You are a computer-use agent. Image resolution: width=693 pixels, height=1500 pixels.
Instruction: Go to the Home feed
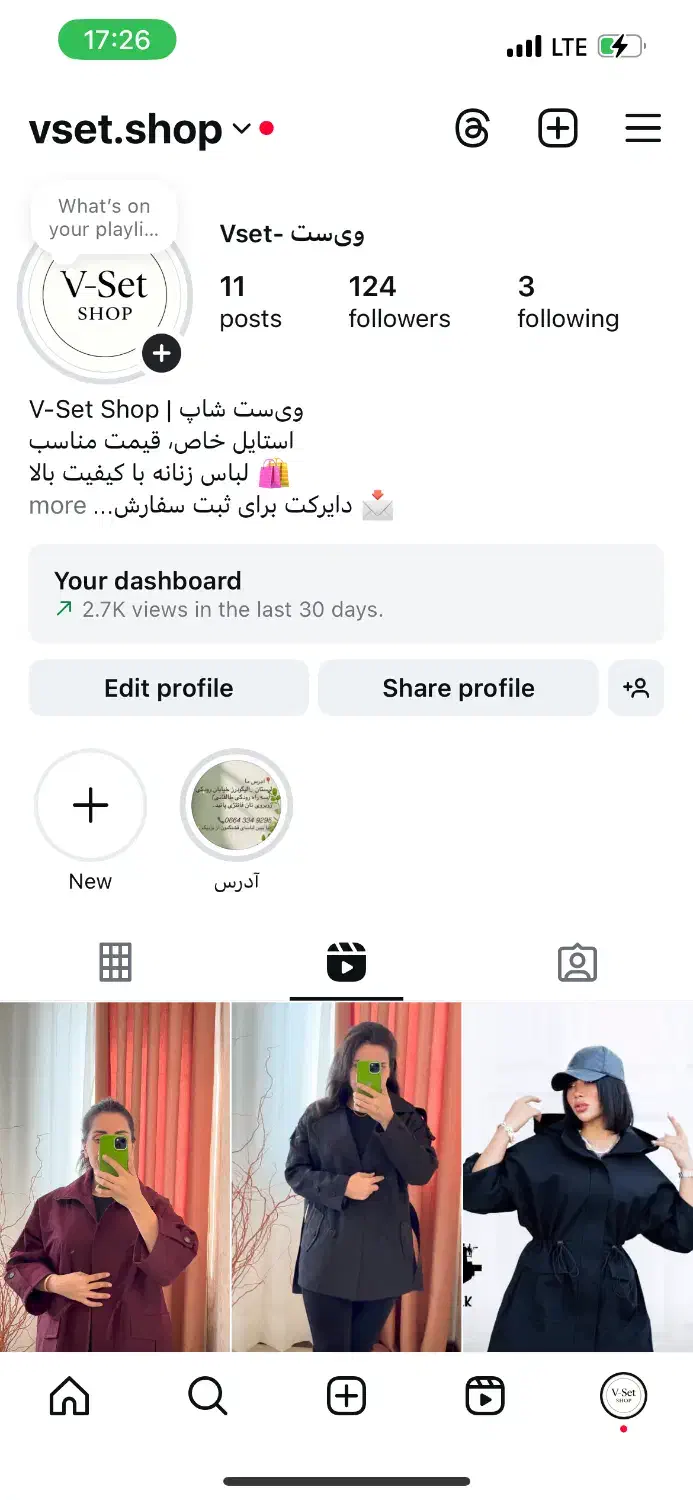69,1396
